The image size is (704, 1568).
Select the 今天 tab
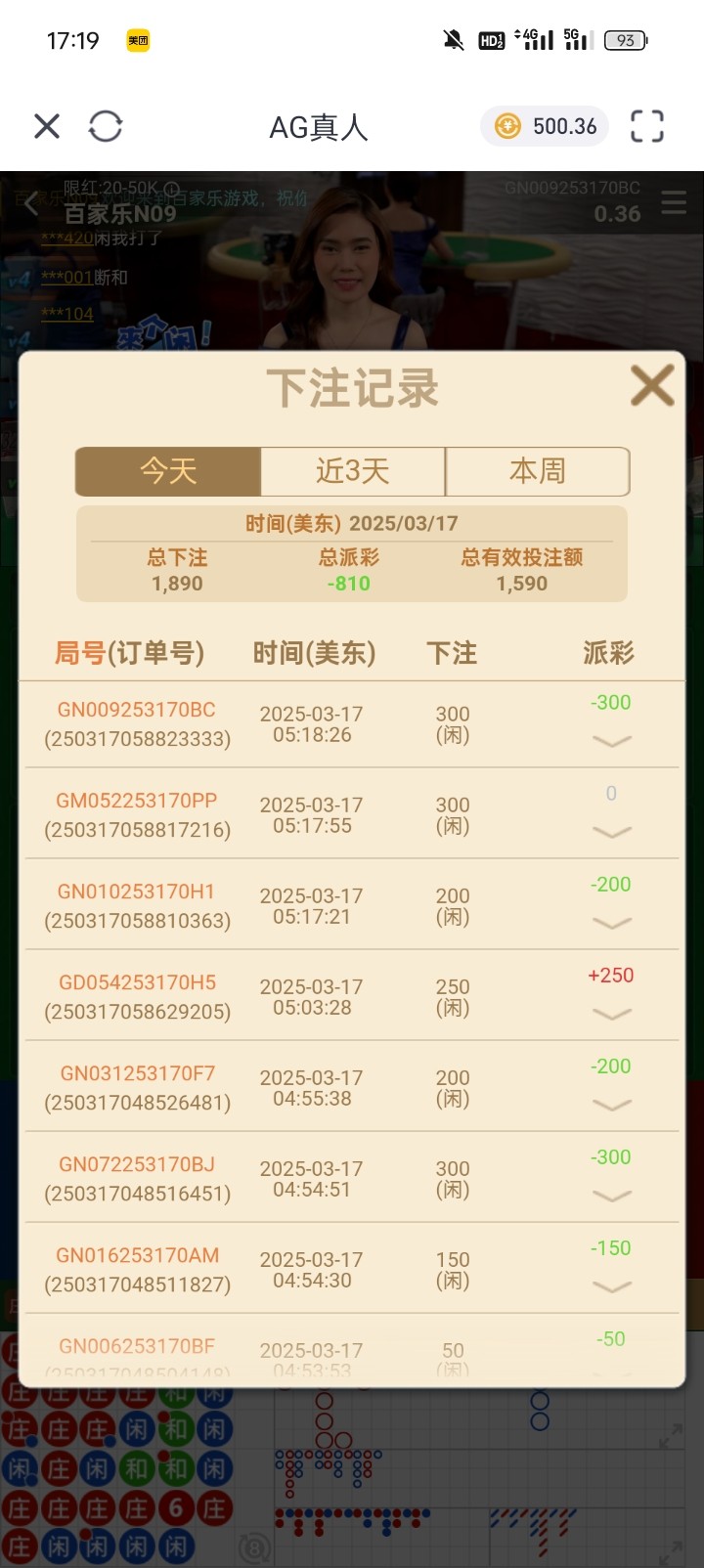tap(168, 471)
